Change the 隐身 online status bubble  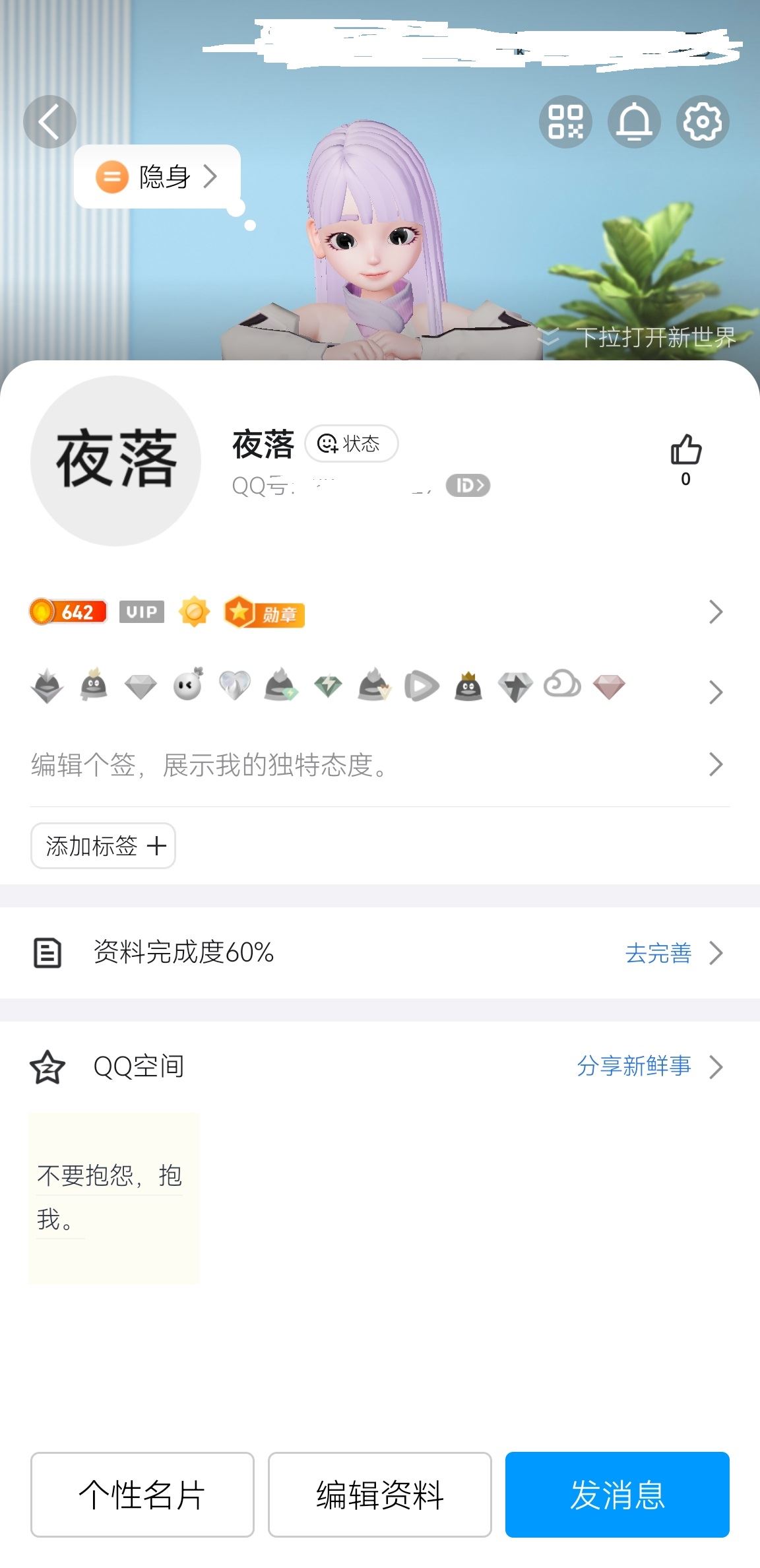click(157, 177)
